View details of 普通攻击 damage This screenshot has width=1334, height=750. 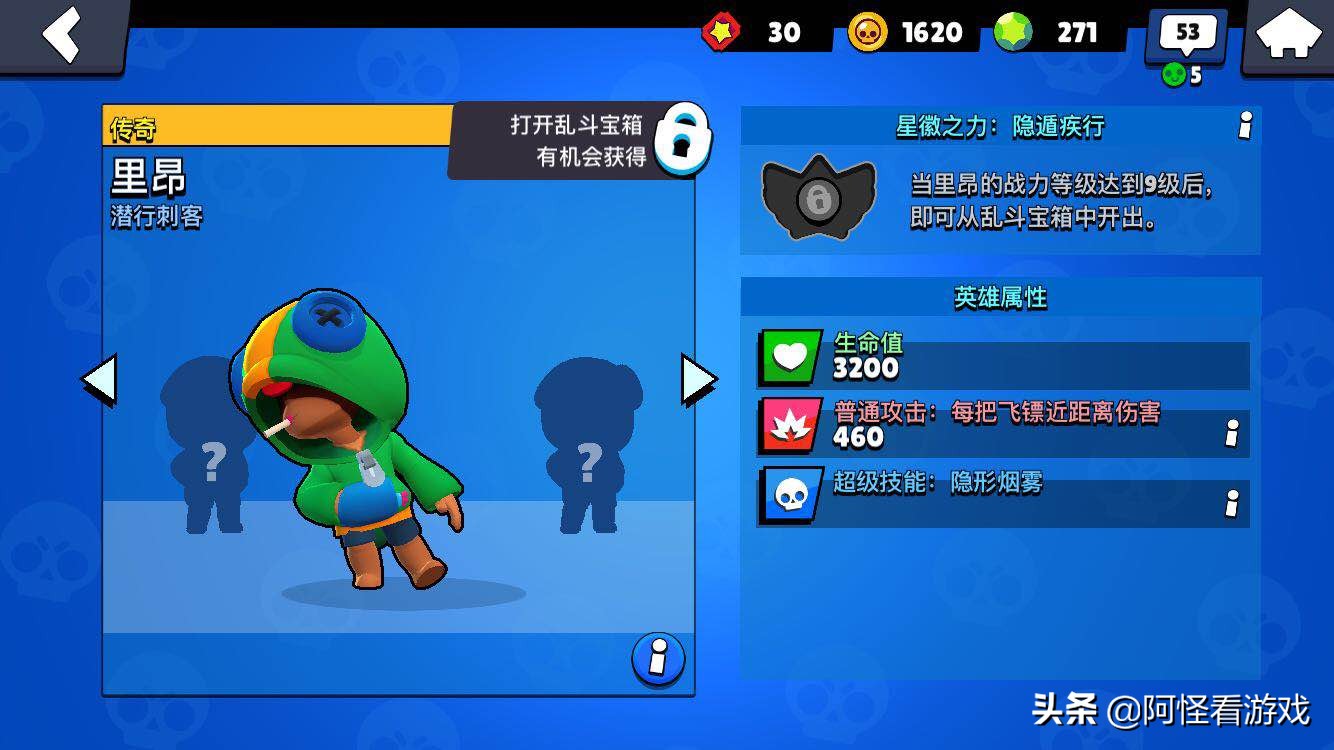pos(1232,433)
